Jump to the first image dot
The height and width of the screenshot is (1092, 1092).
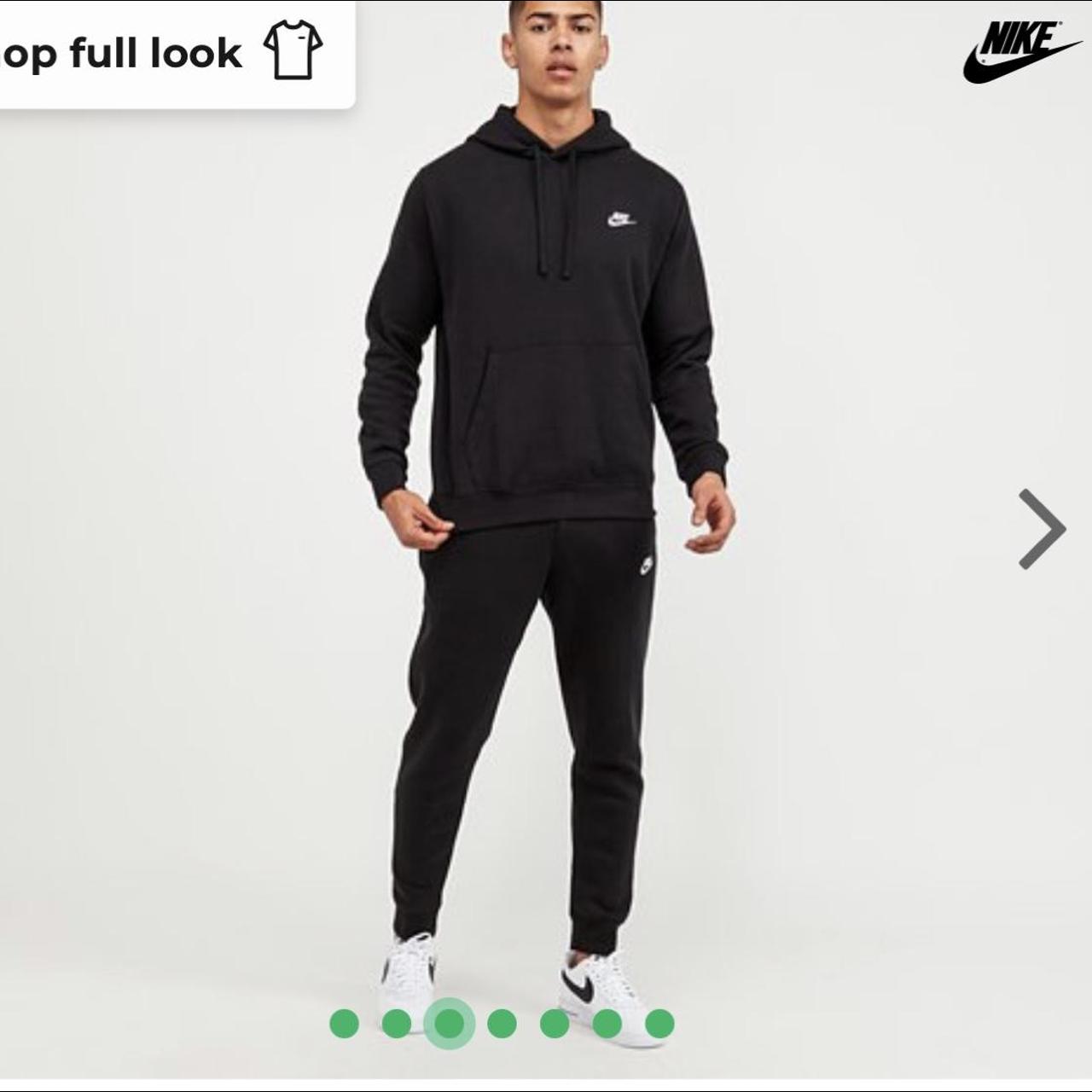click(x=344, y=1023)
